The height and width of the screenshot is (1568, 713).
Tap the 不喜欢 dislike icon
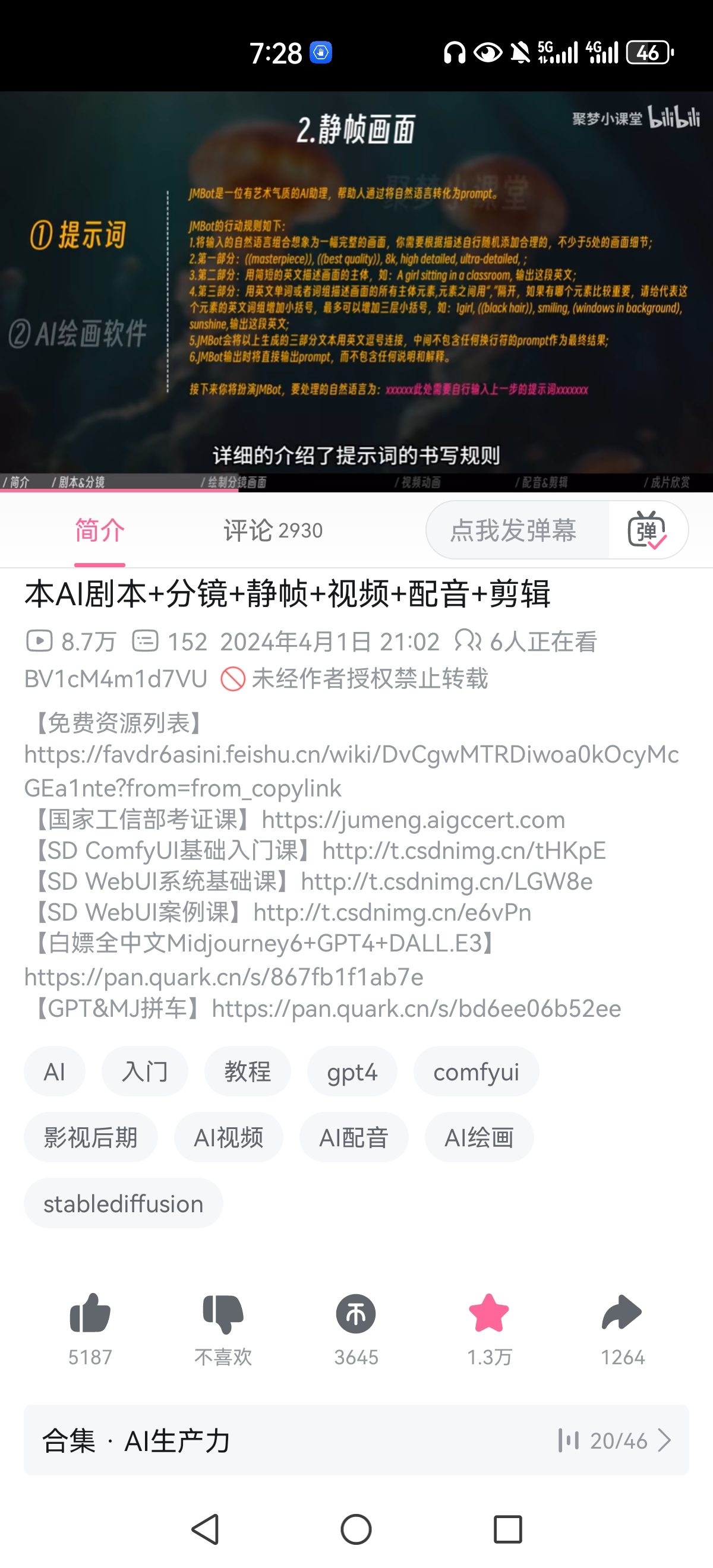pos(223,1314)
